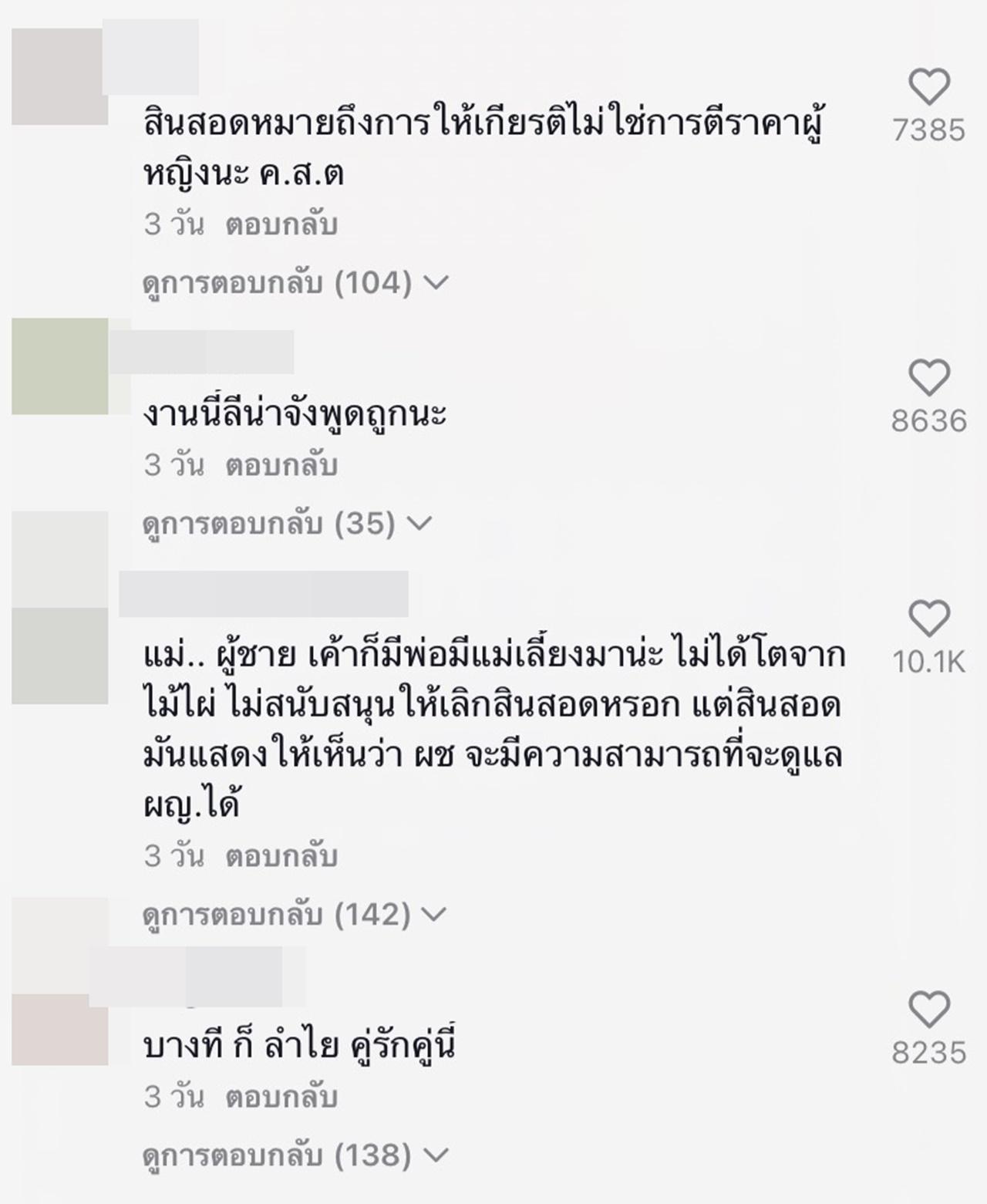Expand the 142 replies thread

tap(295, 915)
